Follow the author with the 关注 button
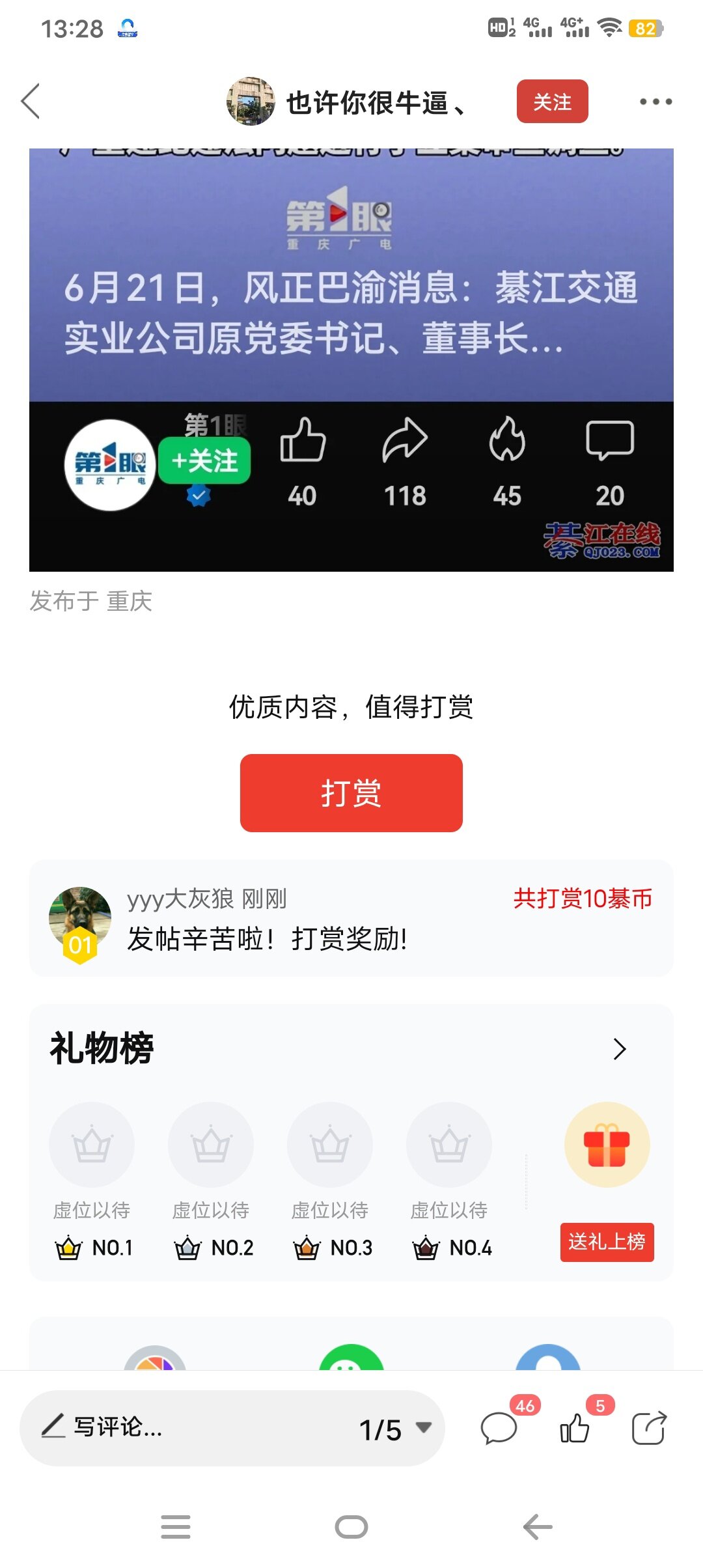703x1568 pixels. click(552, 102)
